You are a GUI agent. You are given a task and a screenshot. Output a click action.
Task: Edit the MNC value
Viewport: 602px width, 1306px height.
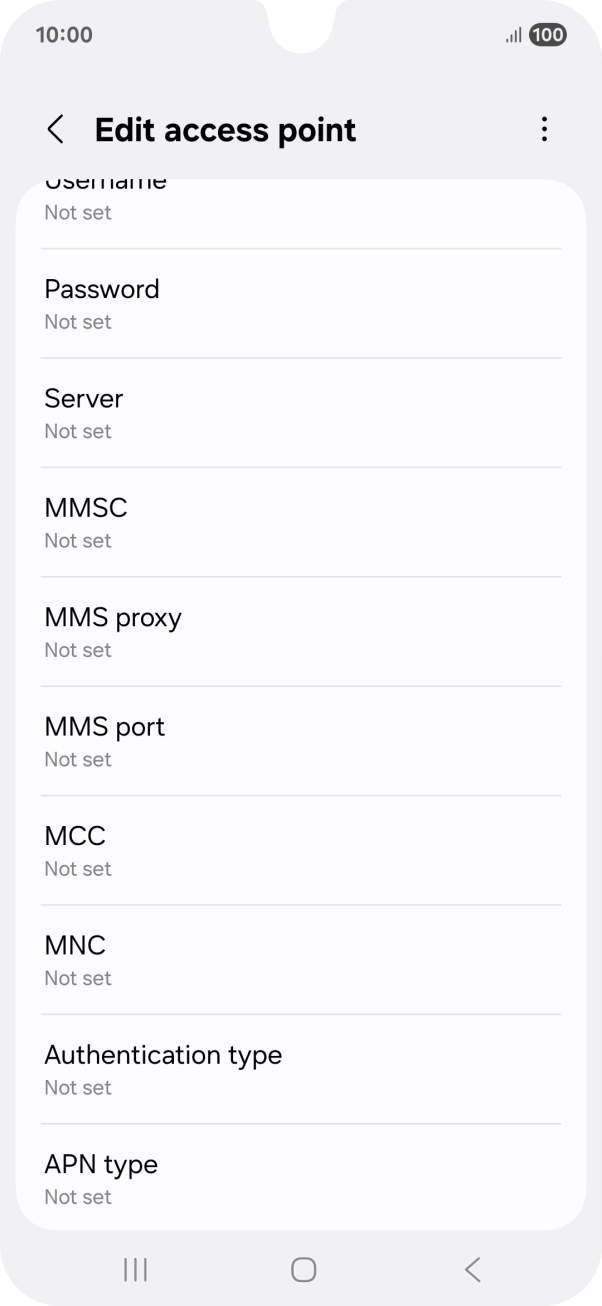pyautogui.click(x=300, y=960)
